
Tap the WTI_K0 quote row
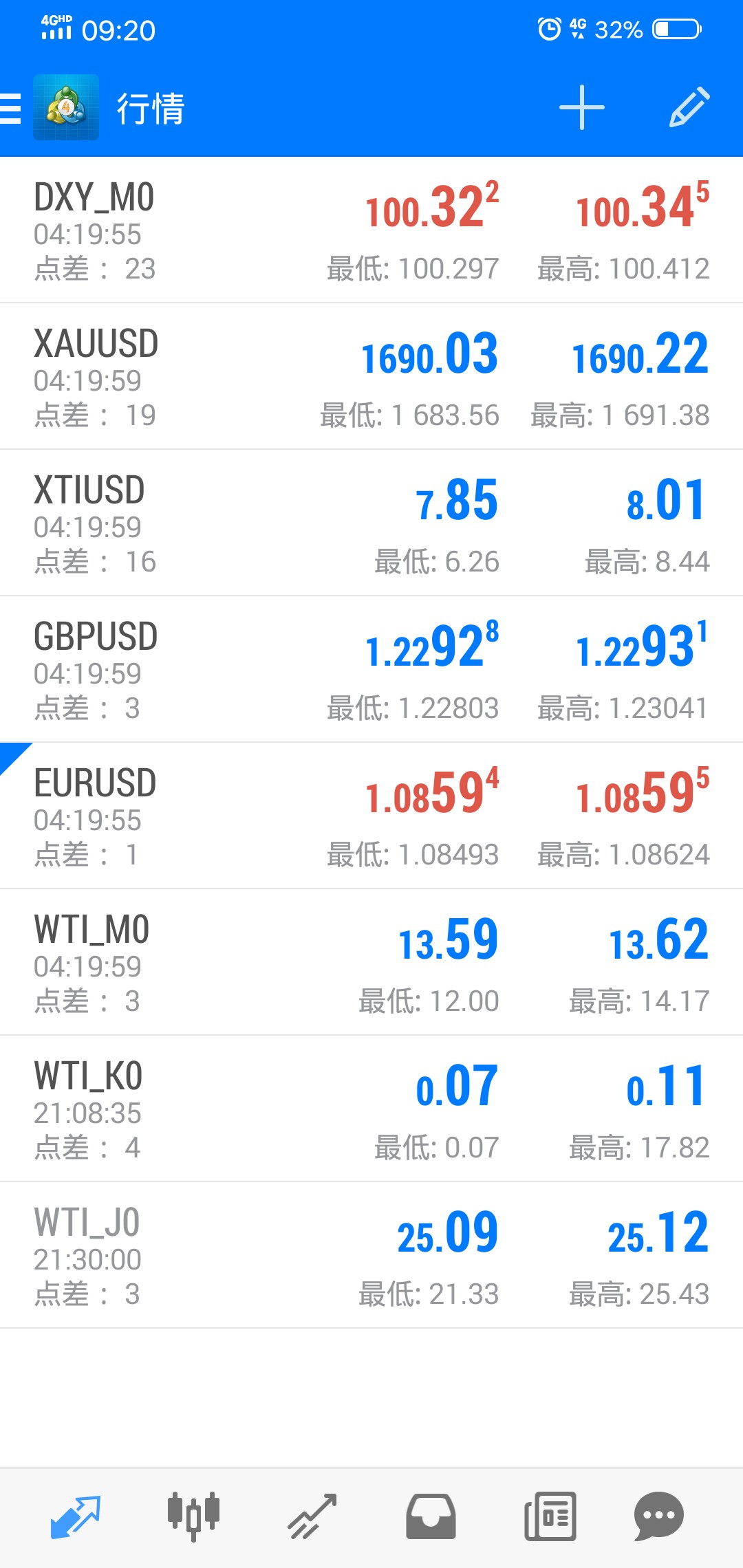[x=371, y=1109]
